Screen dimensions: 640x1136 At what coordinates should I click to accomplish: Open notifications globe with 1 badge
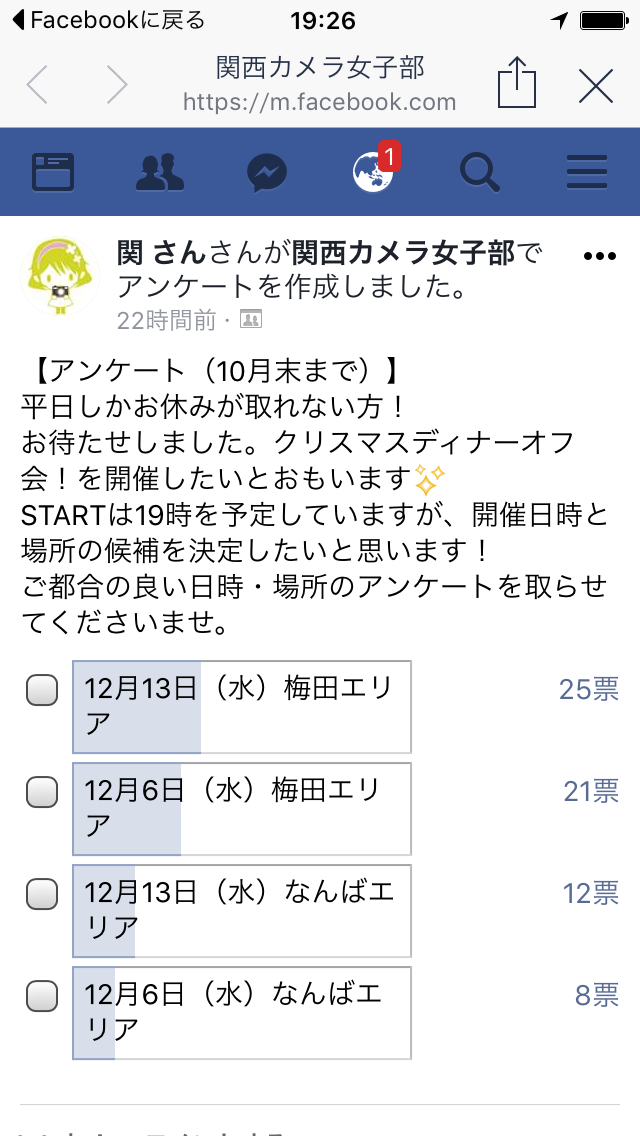375,170
